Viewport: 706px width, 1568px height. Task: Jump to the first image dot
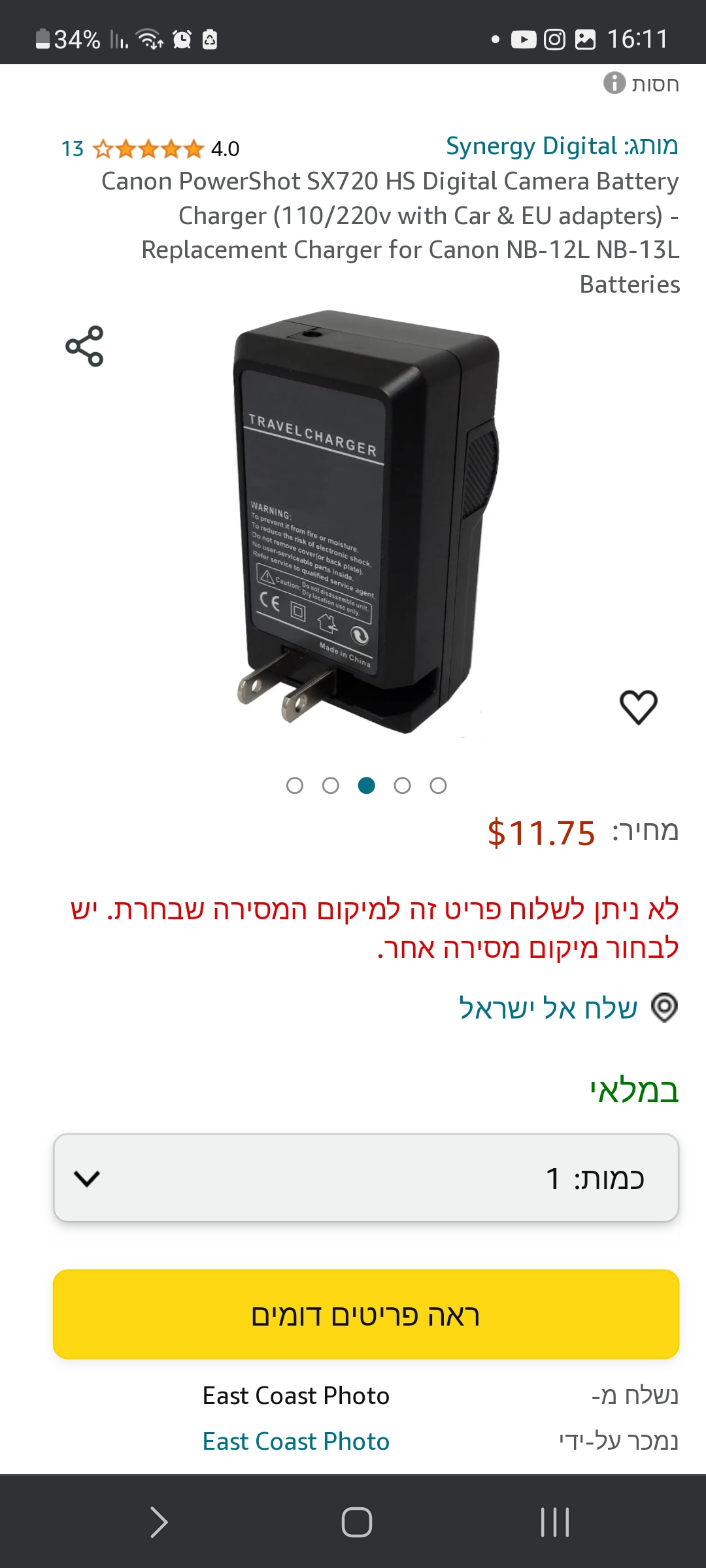[295, 785]
